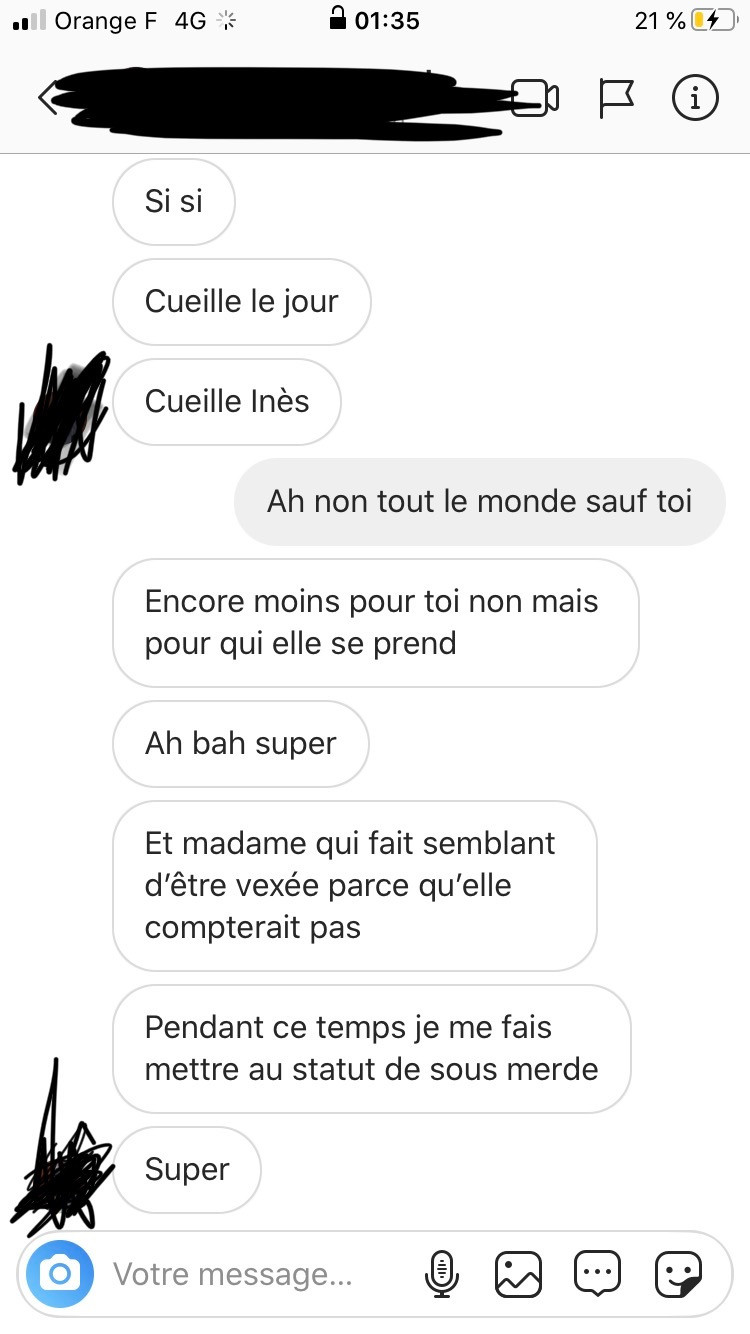Pick an image from the gallery
This screenshot has height=1334, width=750.
pos(518,1274)
